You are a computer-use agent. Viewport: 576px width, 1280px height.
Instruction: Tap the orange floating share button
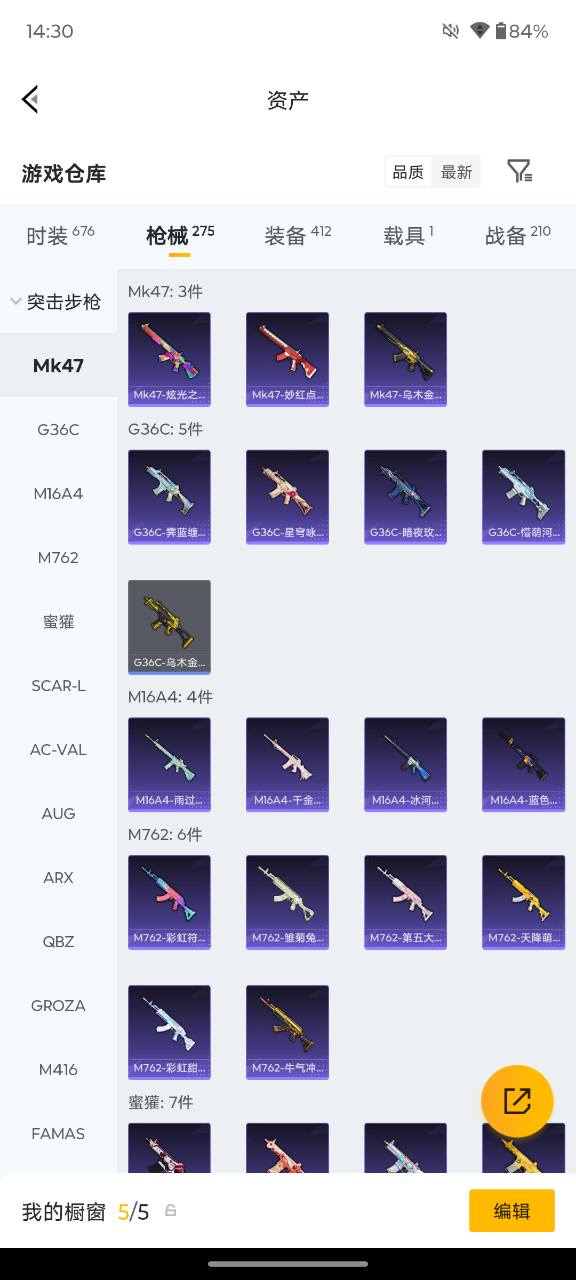517,1101
